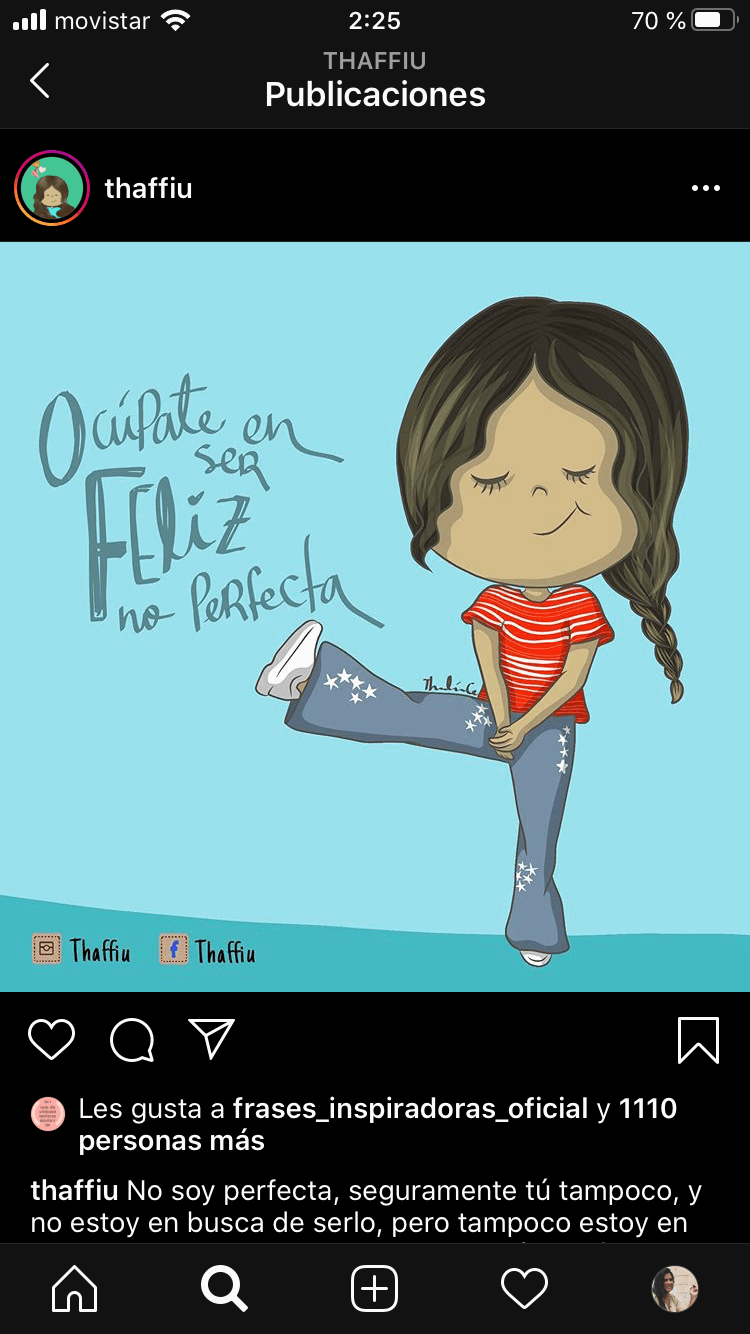Screen dimensions: 750x1334
Task: Open thaffiu's profile picture story
Action: click(52, 188)
